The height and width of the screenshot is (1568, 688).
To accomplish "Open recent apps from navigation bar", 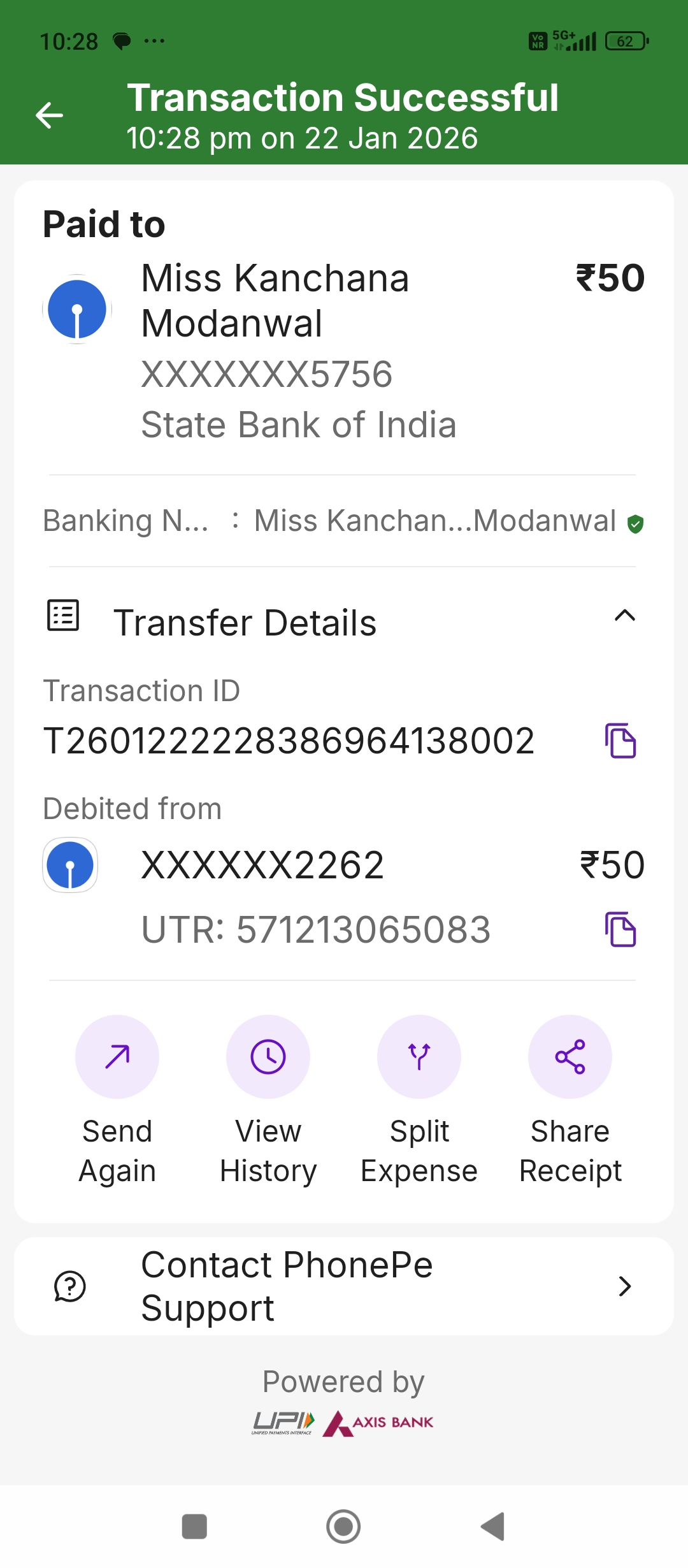I will (194, 1527).
